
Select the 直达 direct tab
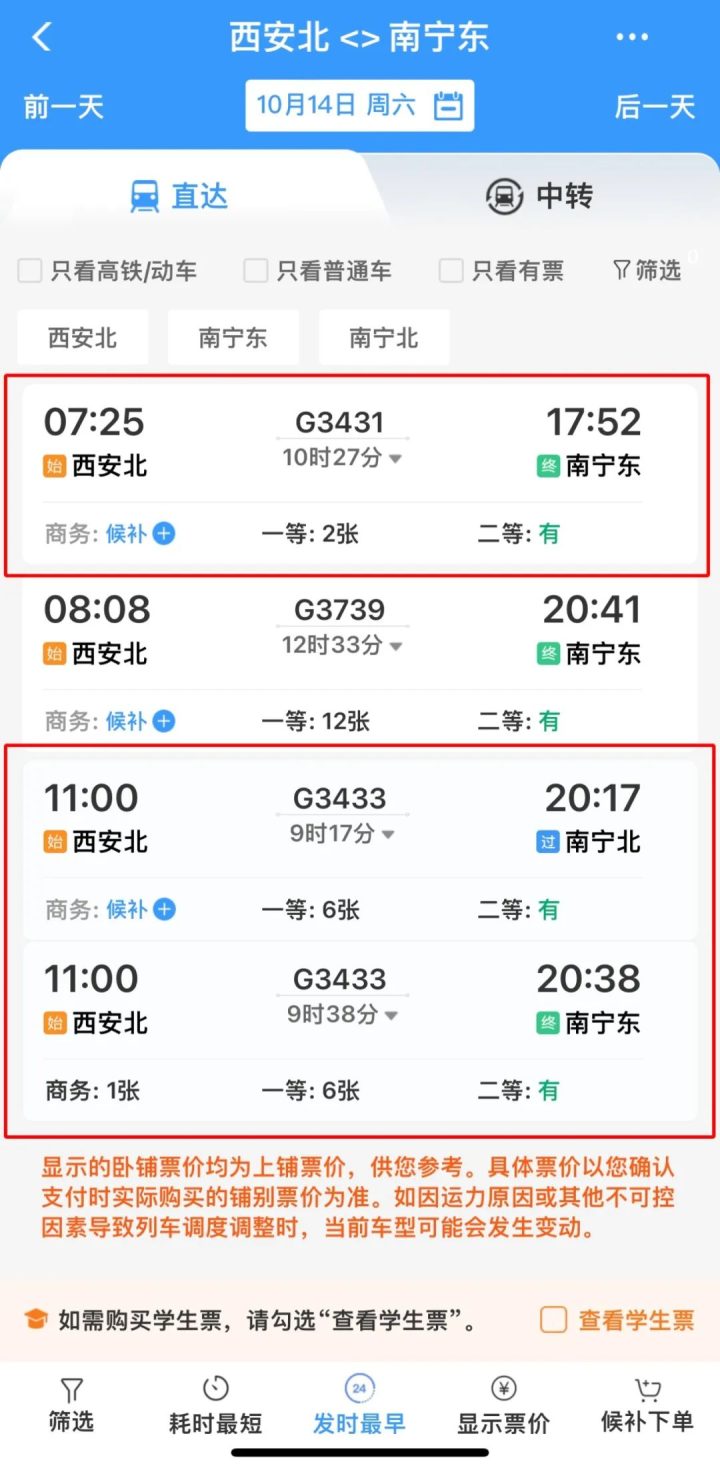(x=180, y=196)
